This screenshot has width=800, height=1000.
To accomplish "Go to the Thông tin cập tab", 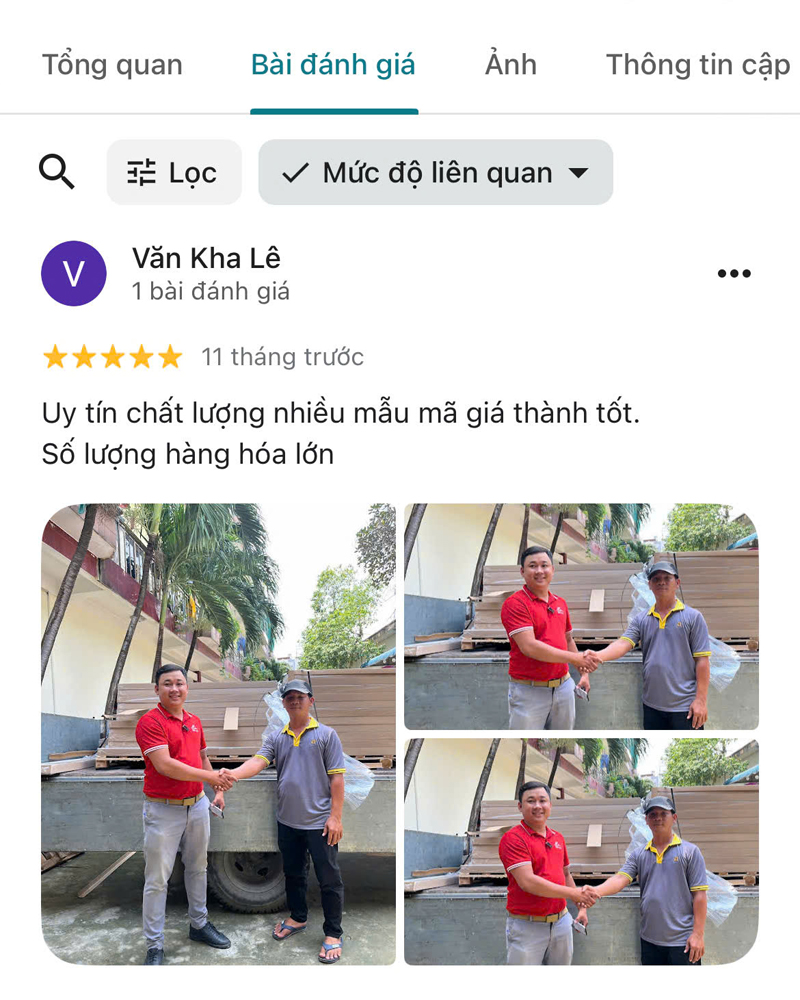I will pyautogui.click(x=697, y=66).
